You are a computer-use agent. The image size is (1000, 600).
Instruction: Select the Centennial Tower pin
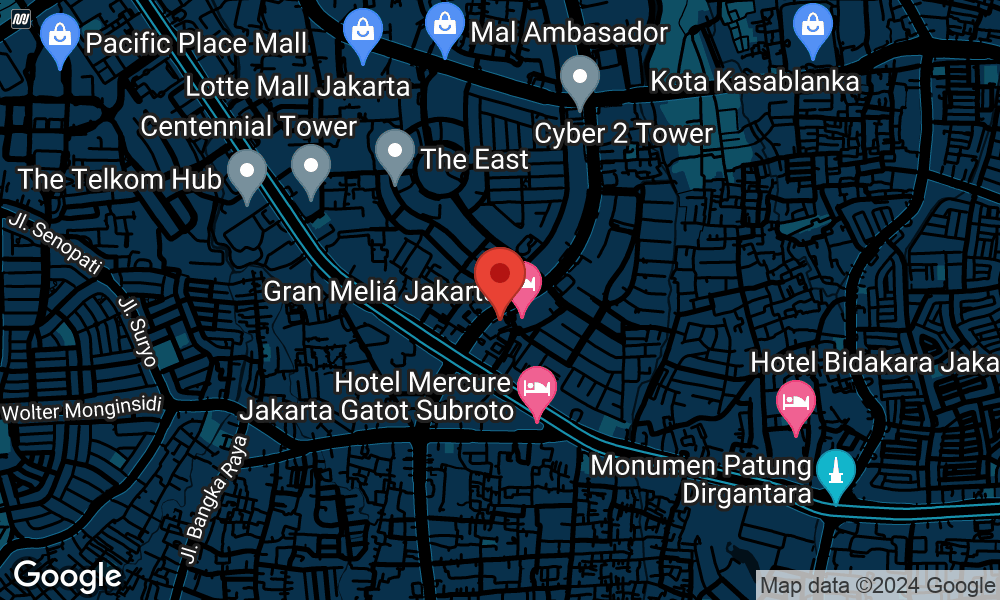tap(311, 167)
